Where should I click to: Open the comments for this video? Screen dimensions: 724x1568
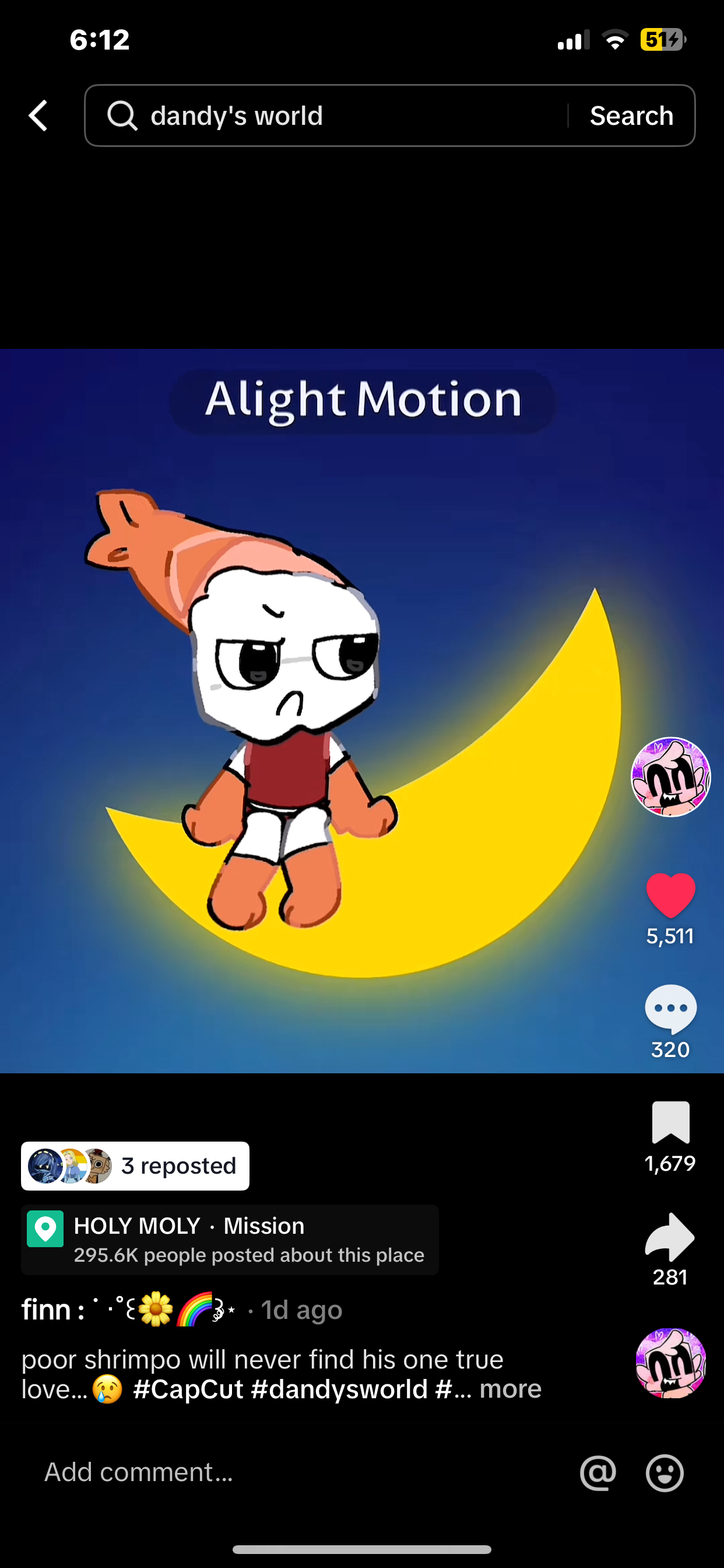(670, 1009)
